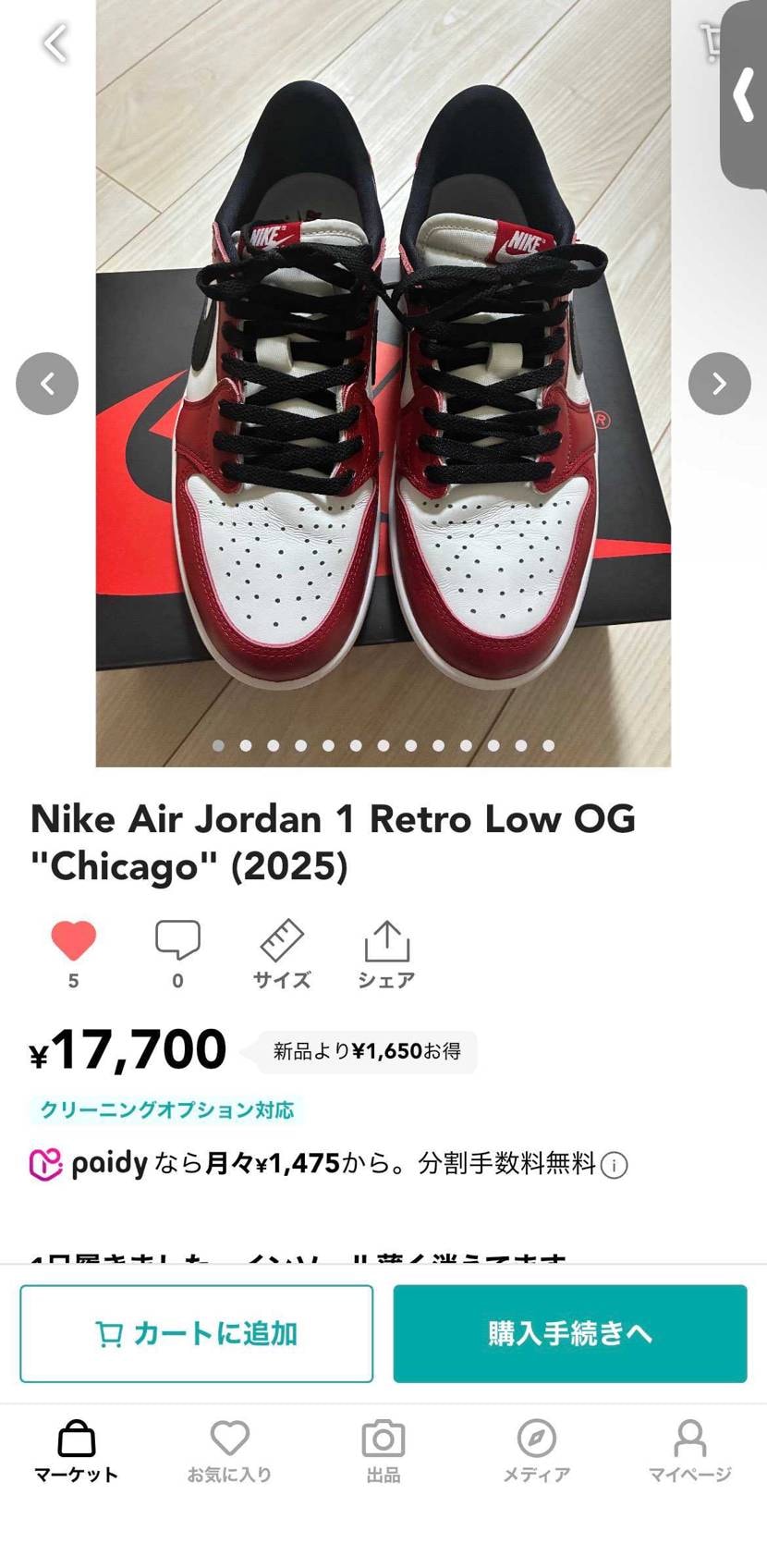This screenshot has width=767, height=1568.
Task: Open the サイズ size guide
Action: (x=282, y=954)
